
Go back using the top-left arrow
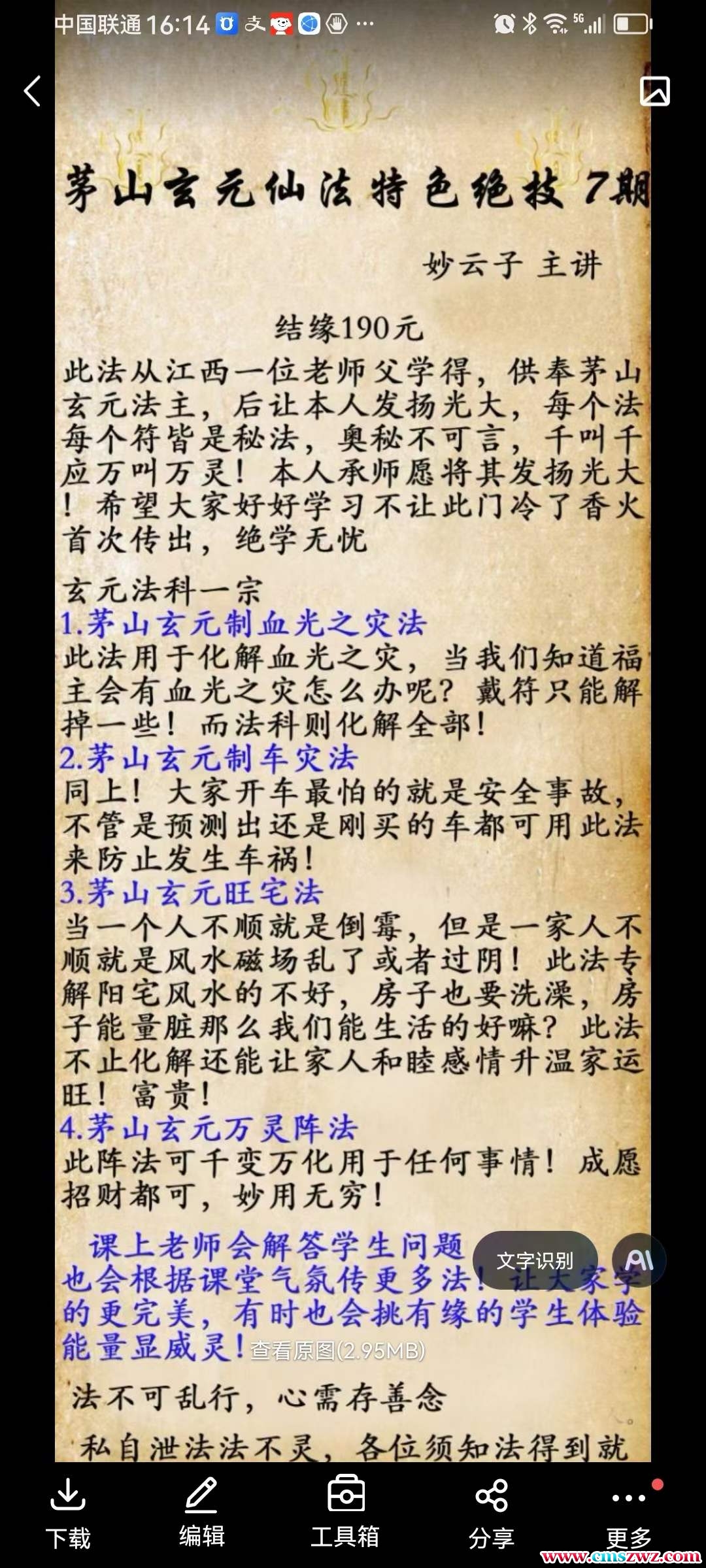click(33, 91)
